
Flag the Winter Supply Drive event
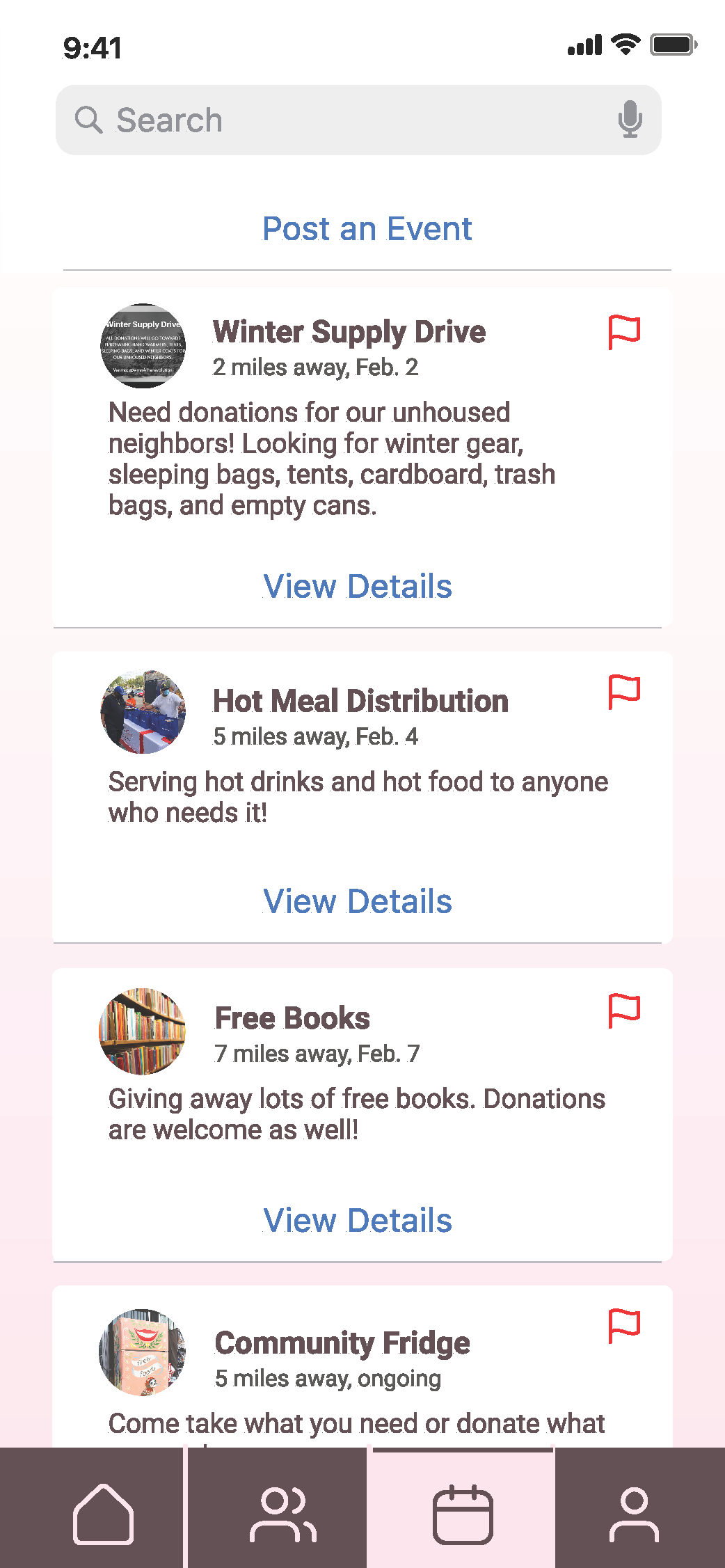624,332
